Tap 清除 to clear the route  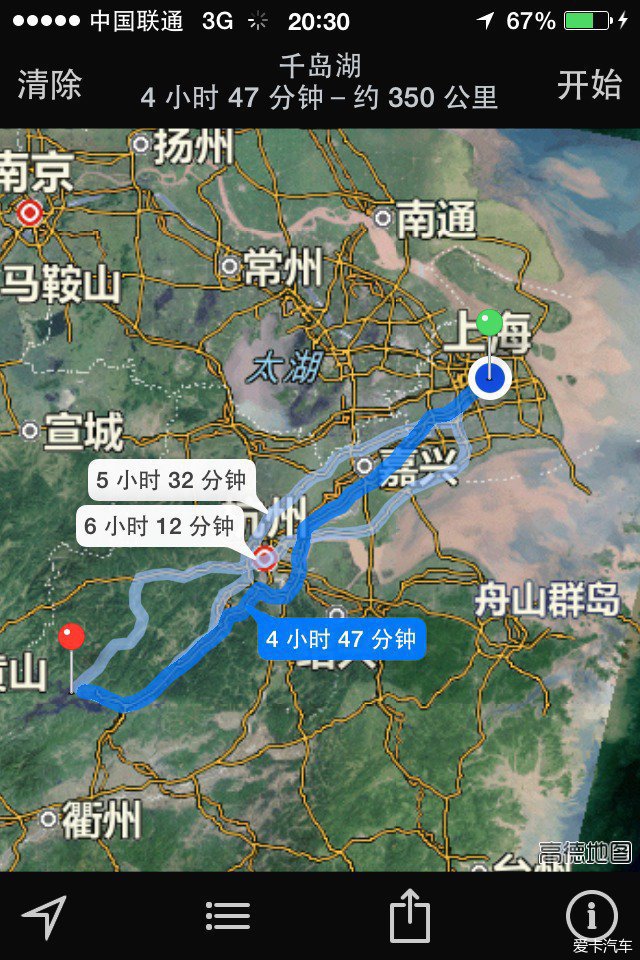(x=50, y=85)
